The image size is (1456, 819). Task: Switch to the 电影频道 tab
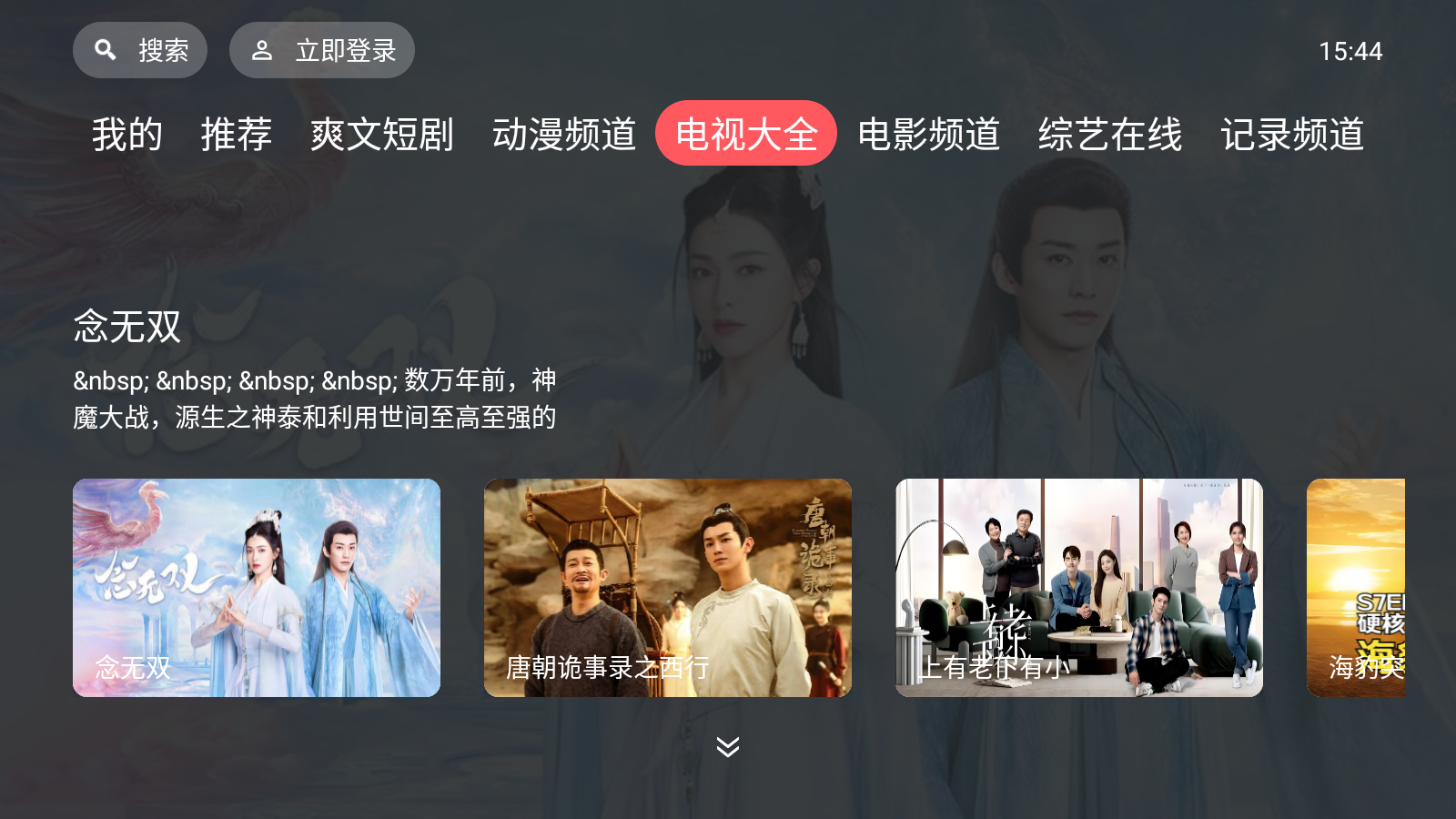pyautogui.click(x=928, y=134)
